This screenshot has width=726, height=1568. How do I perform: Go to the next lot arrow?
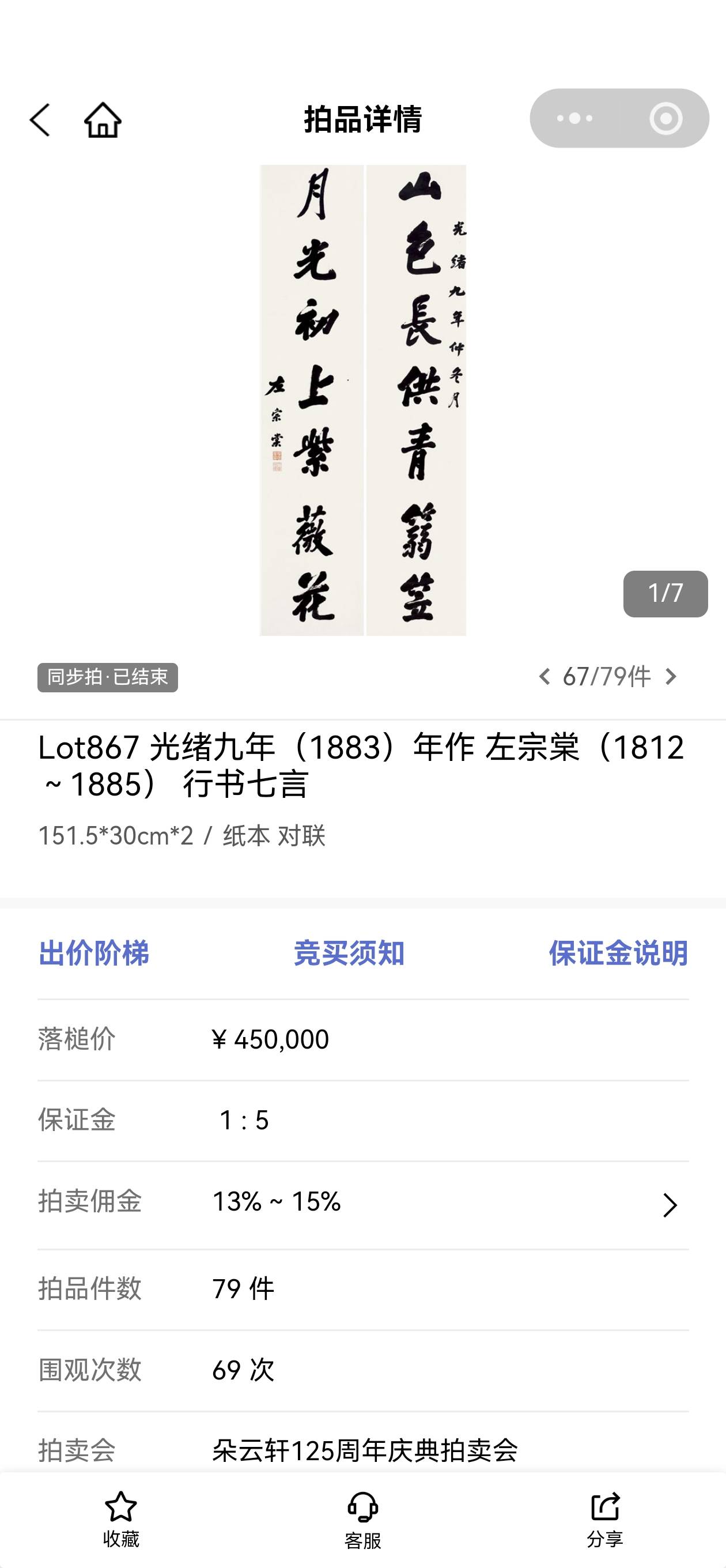click(671, 677)
